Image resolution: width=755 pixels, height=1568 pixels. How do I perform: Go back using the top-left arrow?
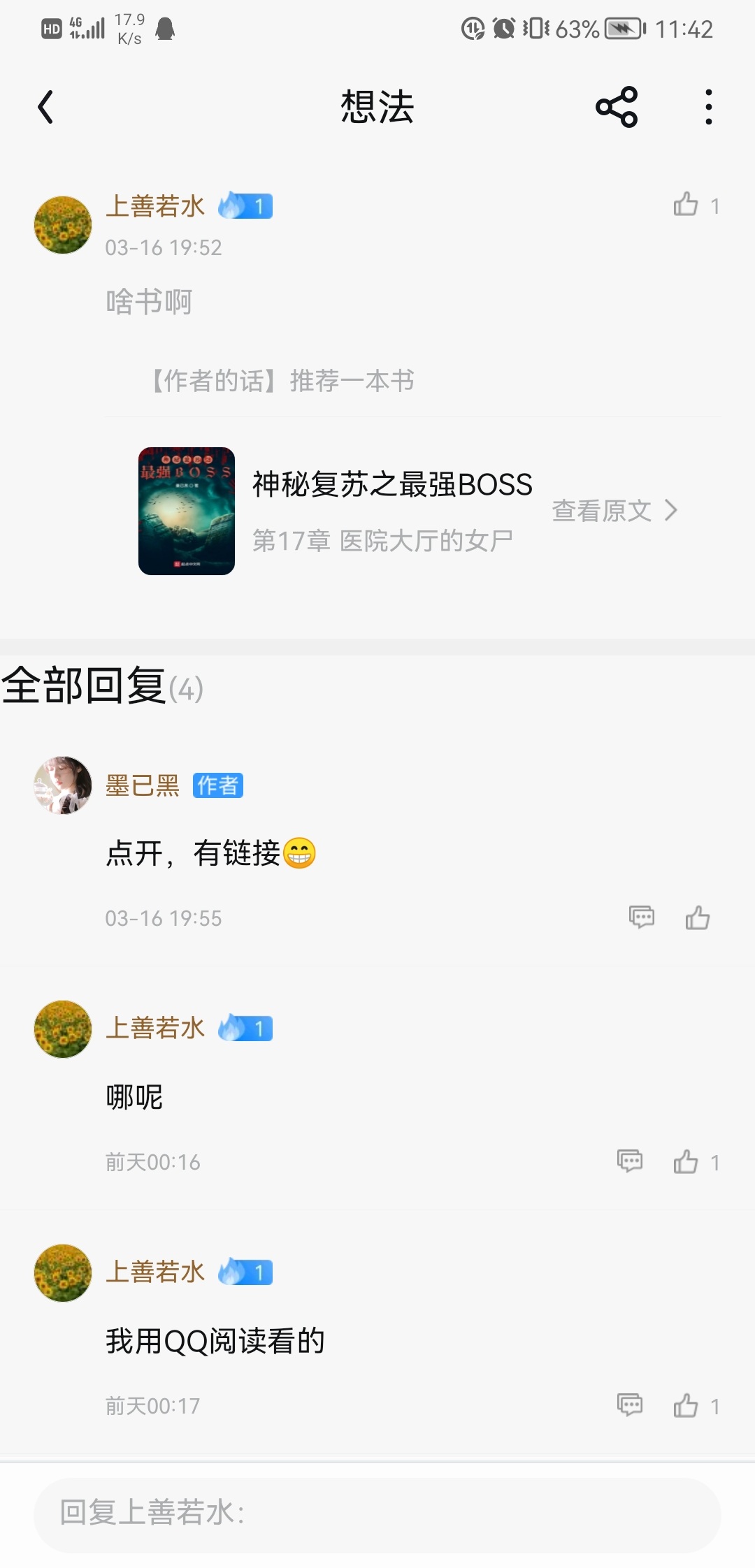pos(45,107)
